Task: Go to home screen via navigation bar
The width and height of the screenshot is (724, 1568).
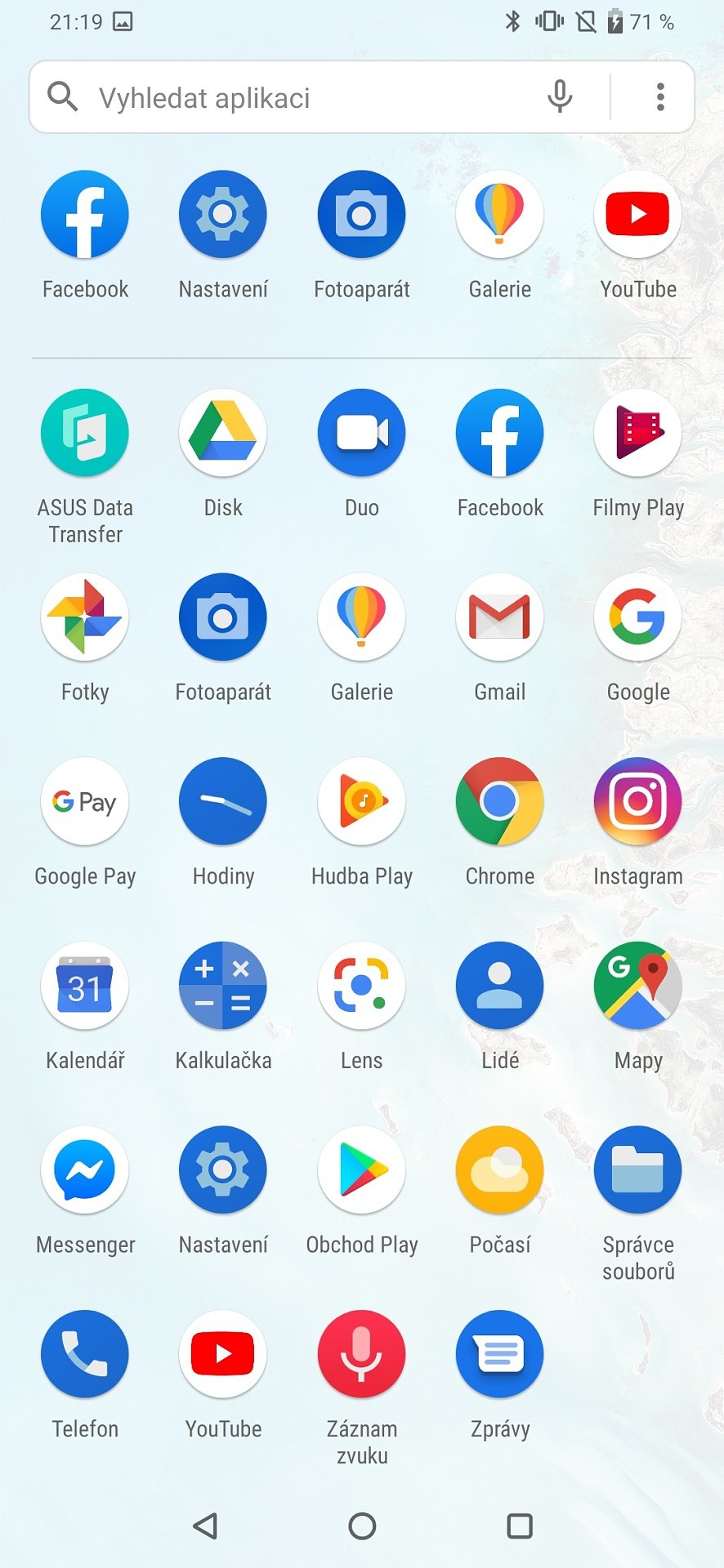Action: coord(362,1526)
